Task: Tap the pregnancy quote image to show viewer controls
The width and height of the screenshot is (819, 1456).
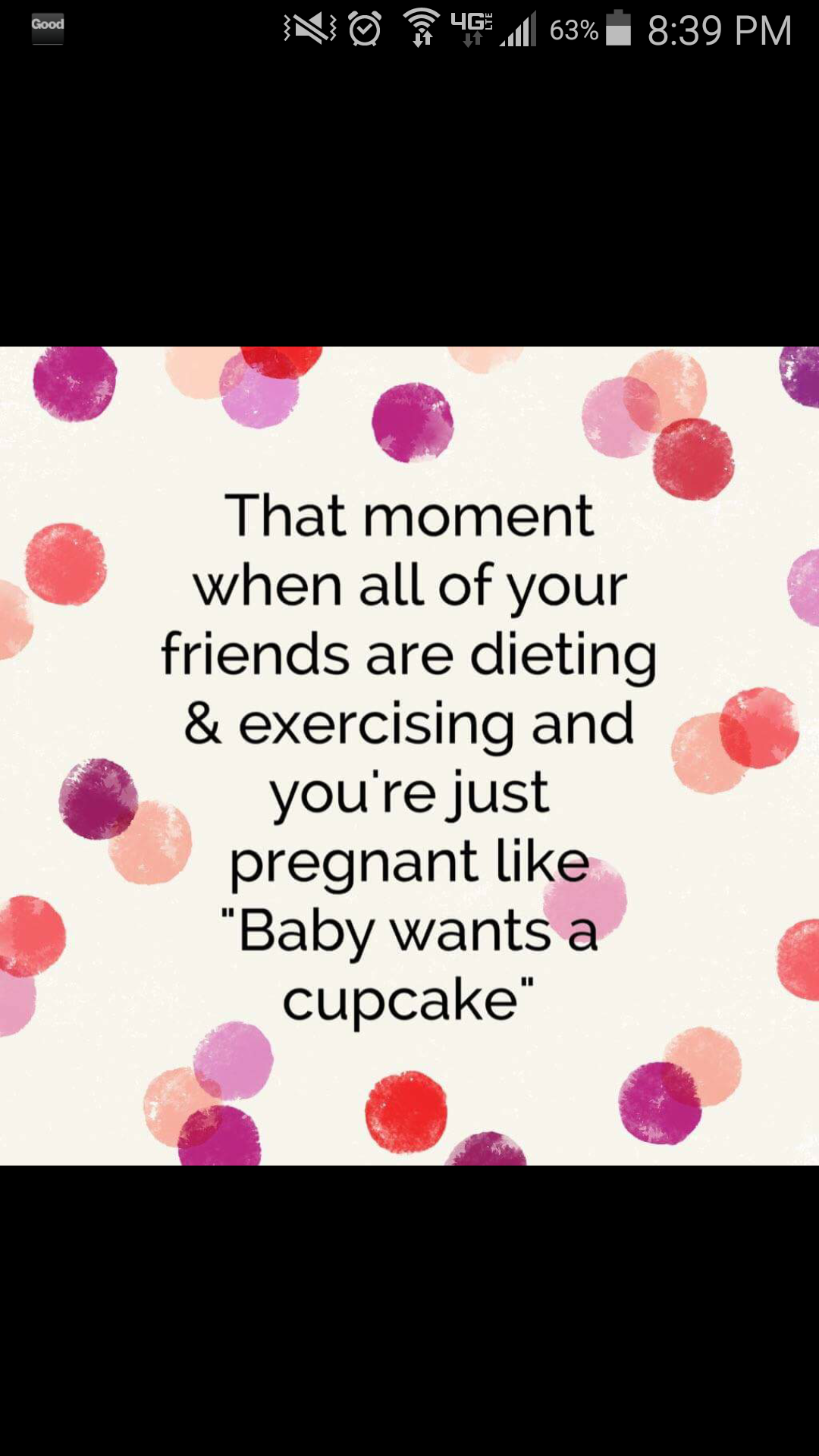Action: 409,755
